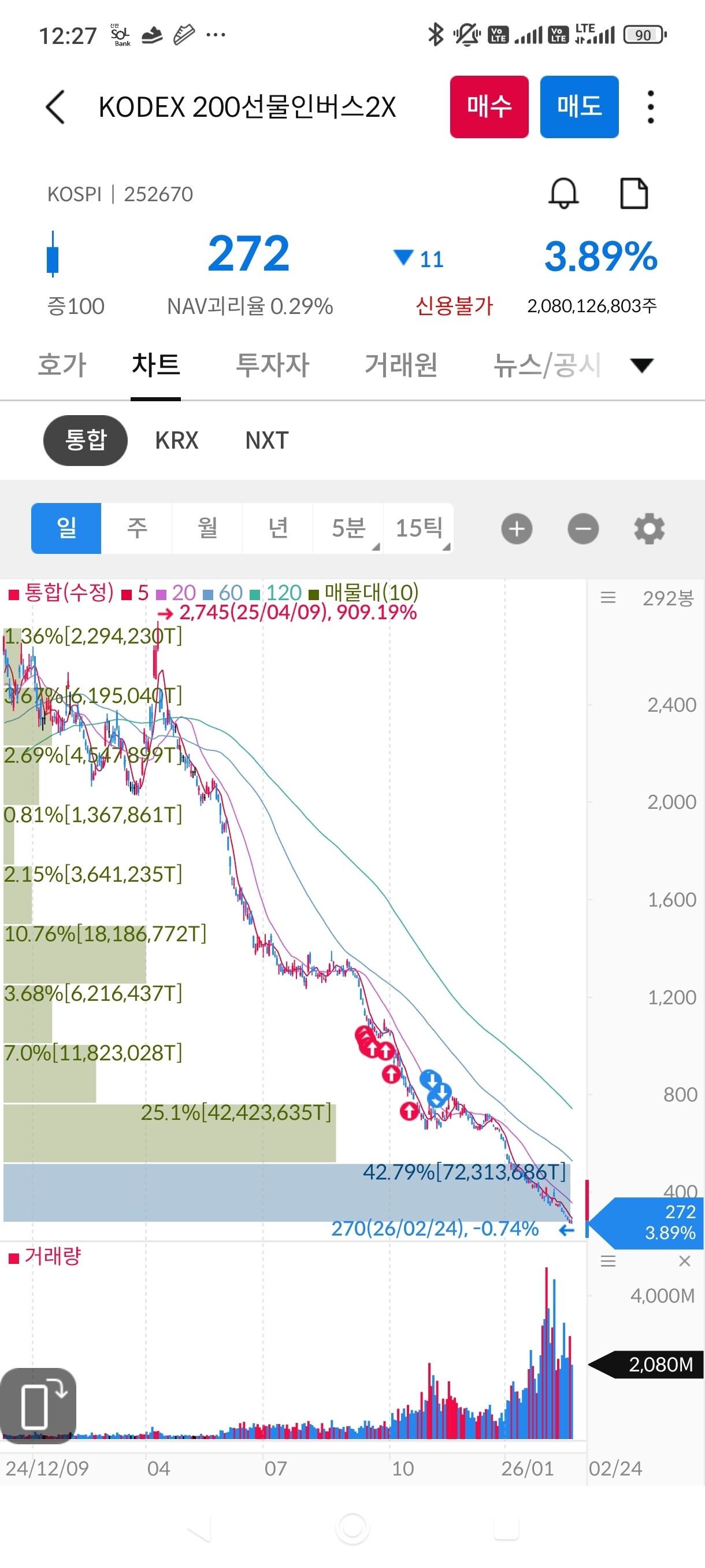Screen dimensions: 705x1568
Task: Tap the blue 매도 sell button
Action: (x=578, y=107)
